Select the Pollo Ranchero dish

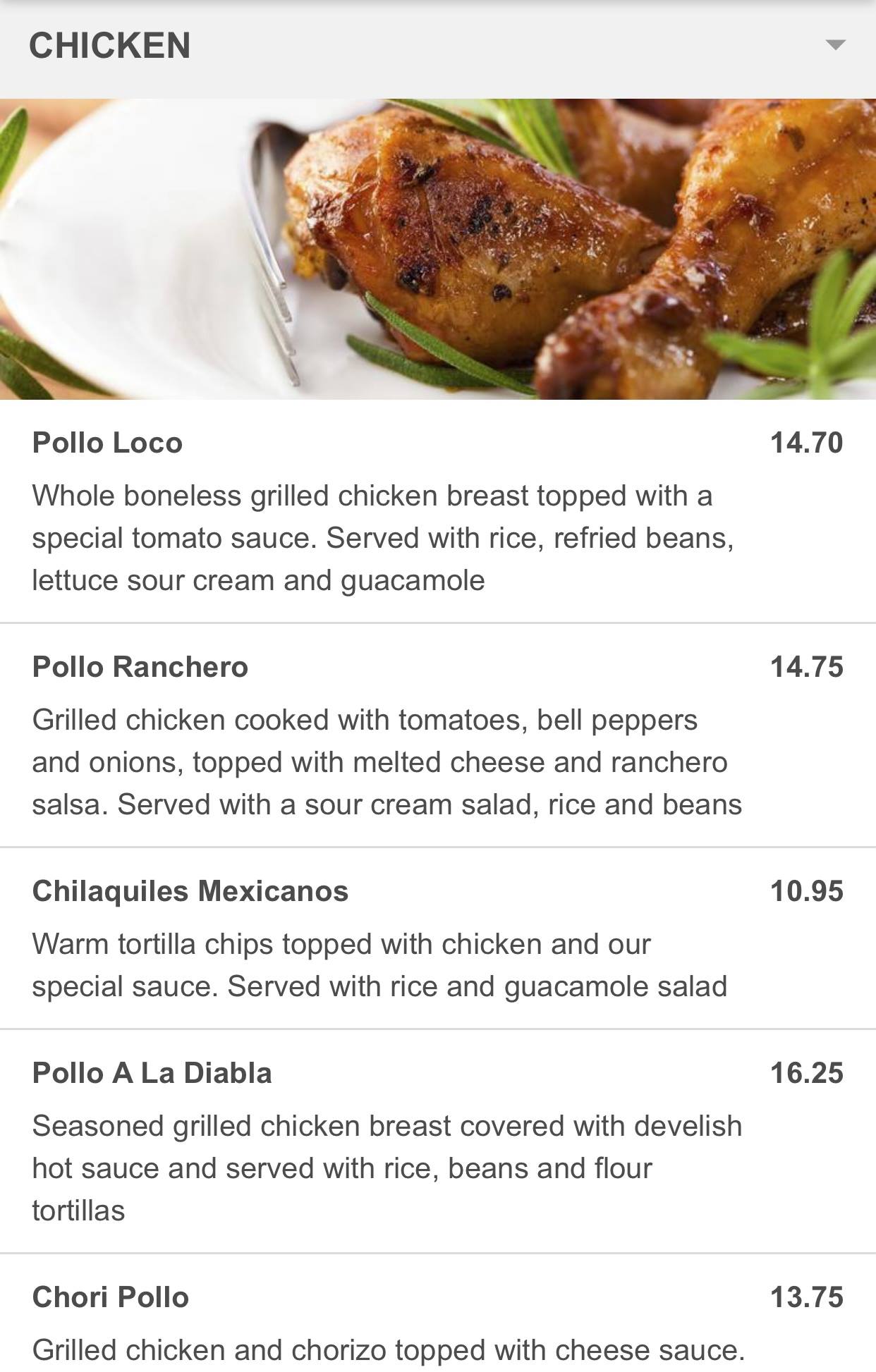pos(140,668)
